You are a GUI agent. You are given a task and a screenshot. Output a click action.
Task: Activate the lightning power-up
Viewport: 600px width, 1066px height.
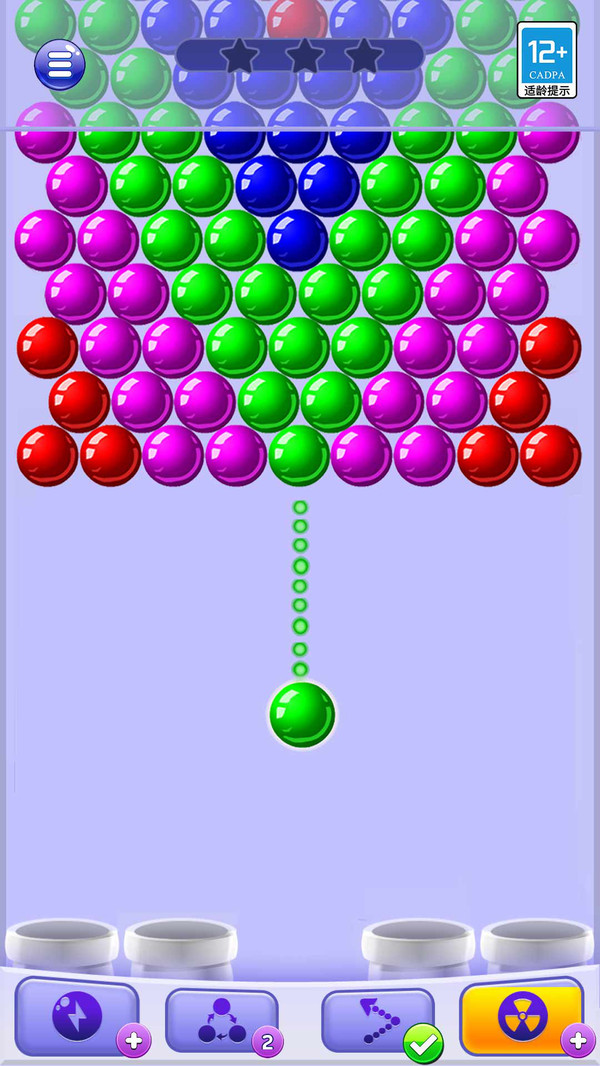(76, 1017)
